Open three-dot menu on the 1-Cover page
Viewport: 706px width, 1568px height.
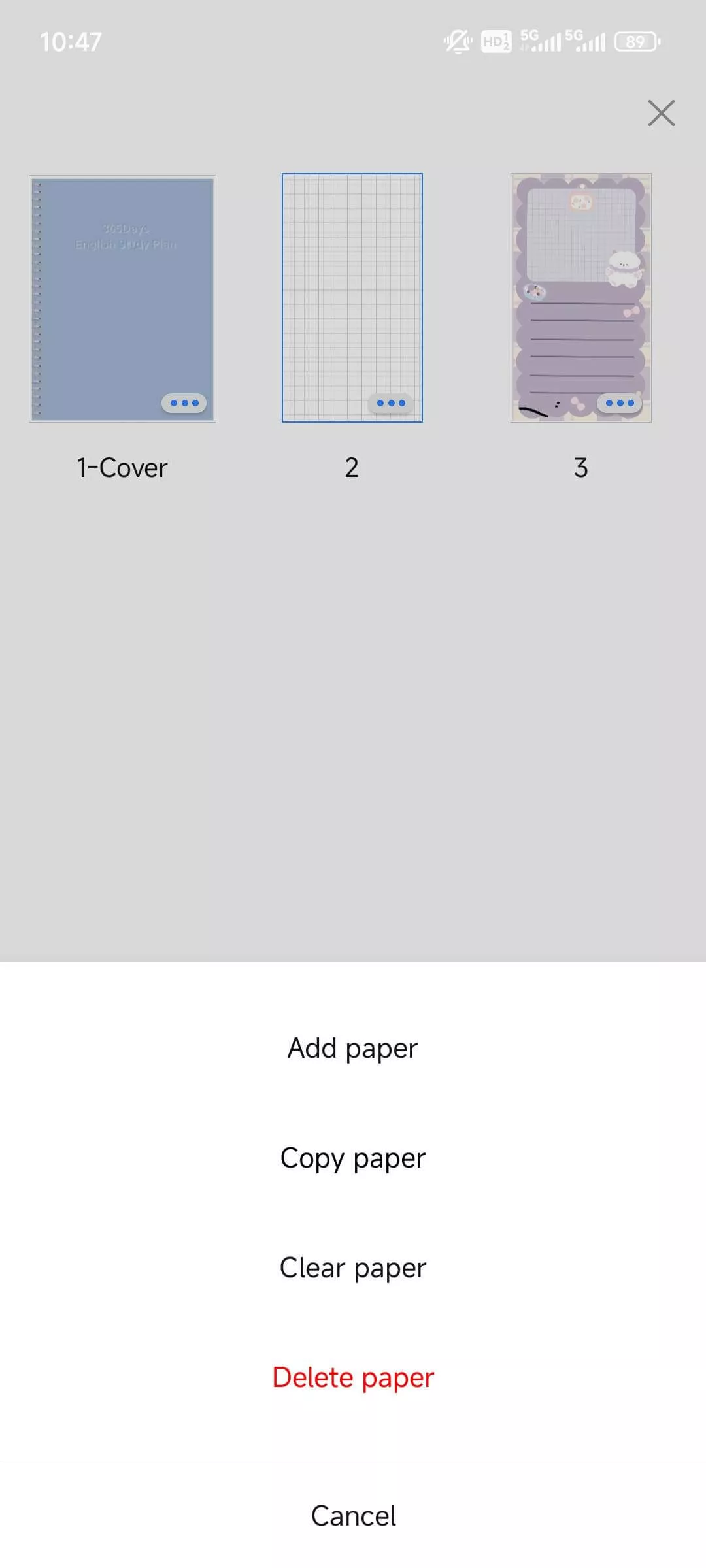point(184,403)
